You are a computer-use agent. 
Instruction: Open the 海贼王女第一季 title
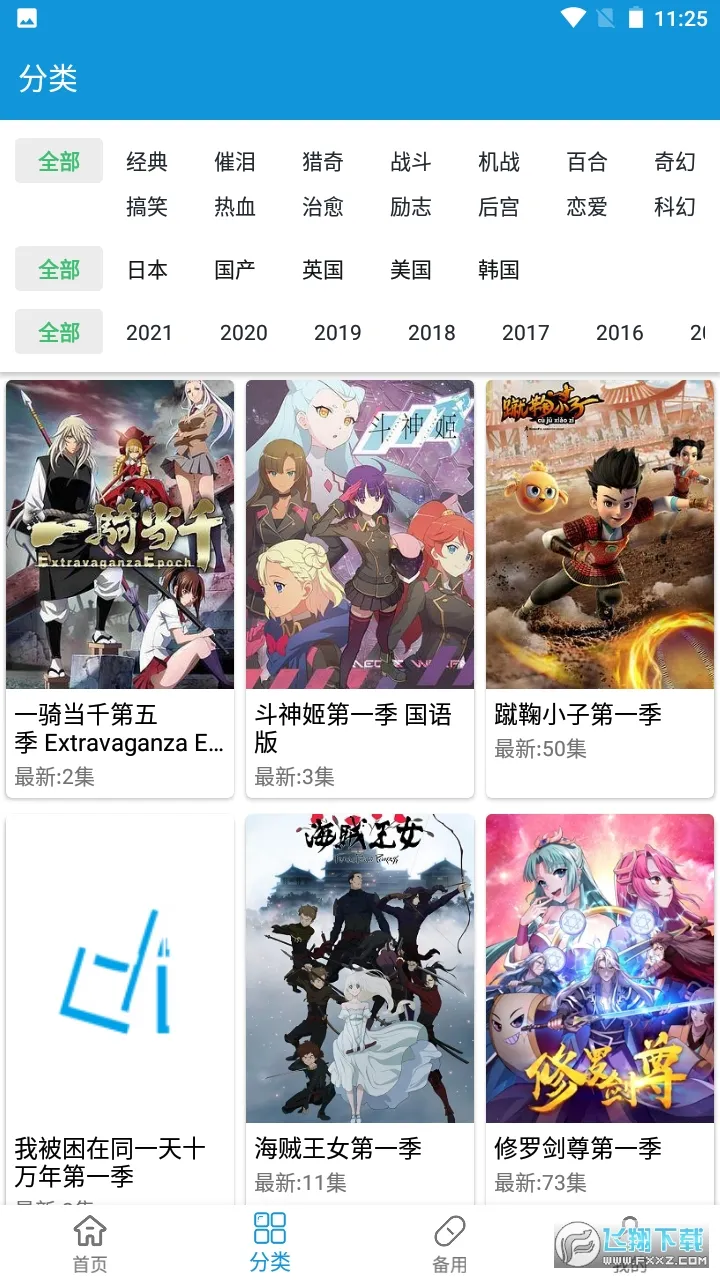pos(335,1148)
